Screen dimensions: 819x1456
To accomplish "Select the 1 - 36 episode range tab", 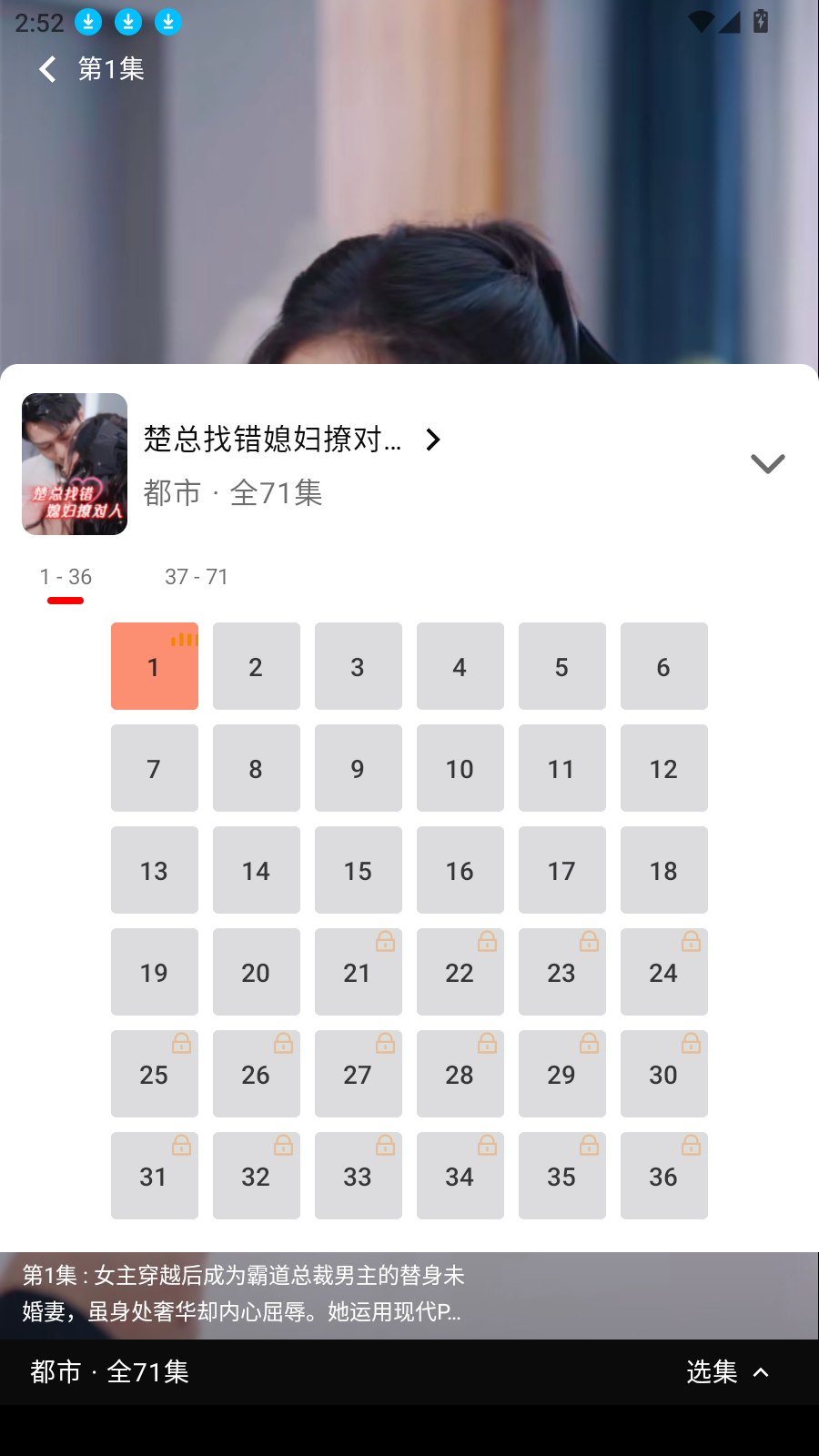I will (x=66, y=577).
